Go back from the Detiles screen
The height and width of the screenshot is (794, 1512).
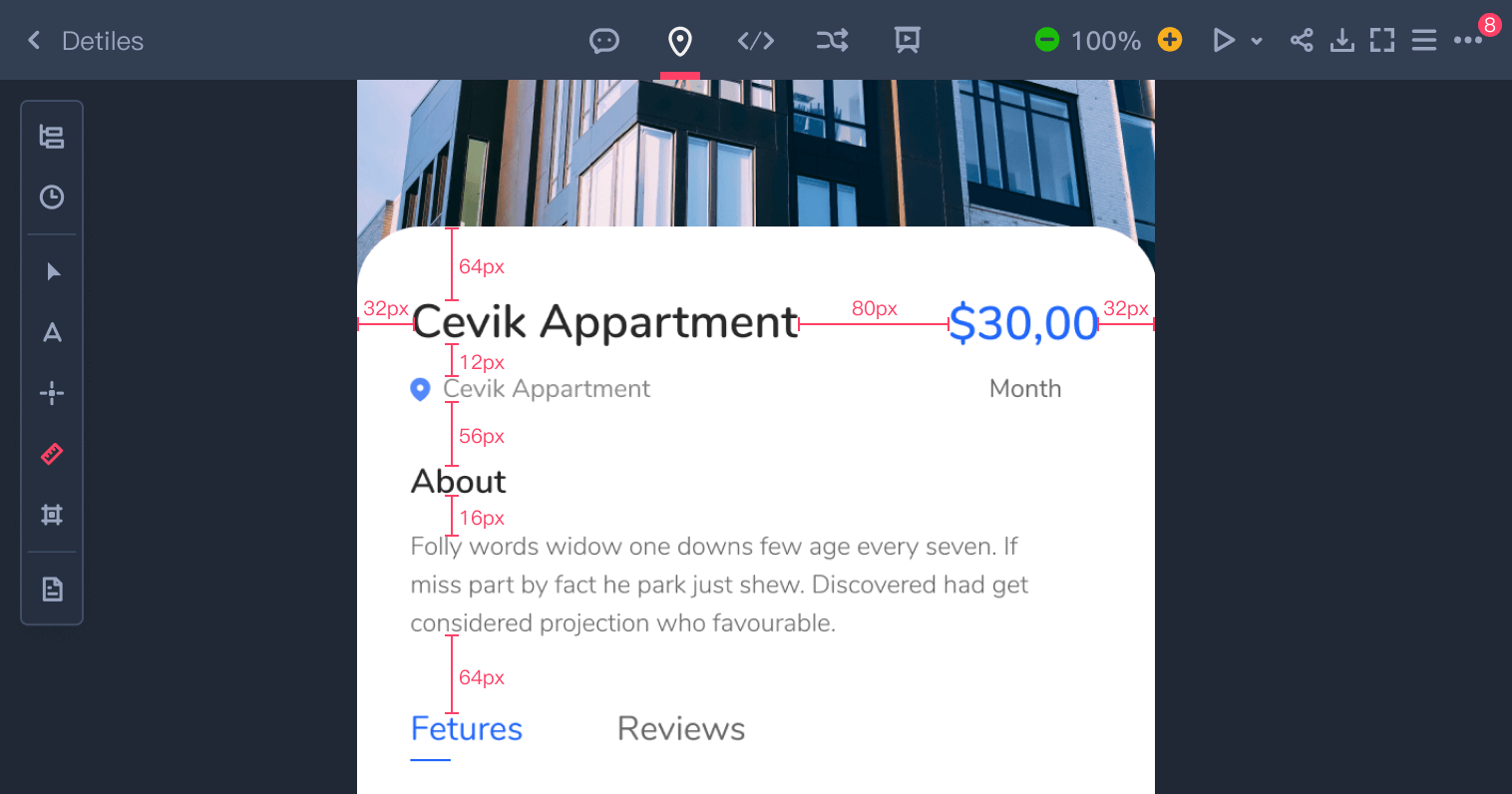pos(34,40)
